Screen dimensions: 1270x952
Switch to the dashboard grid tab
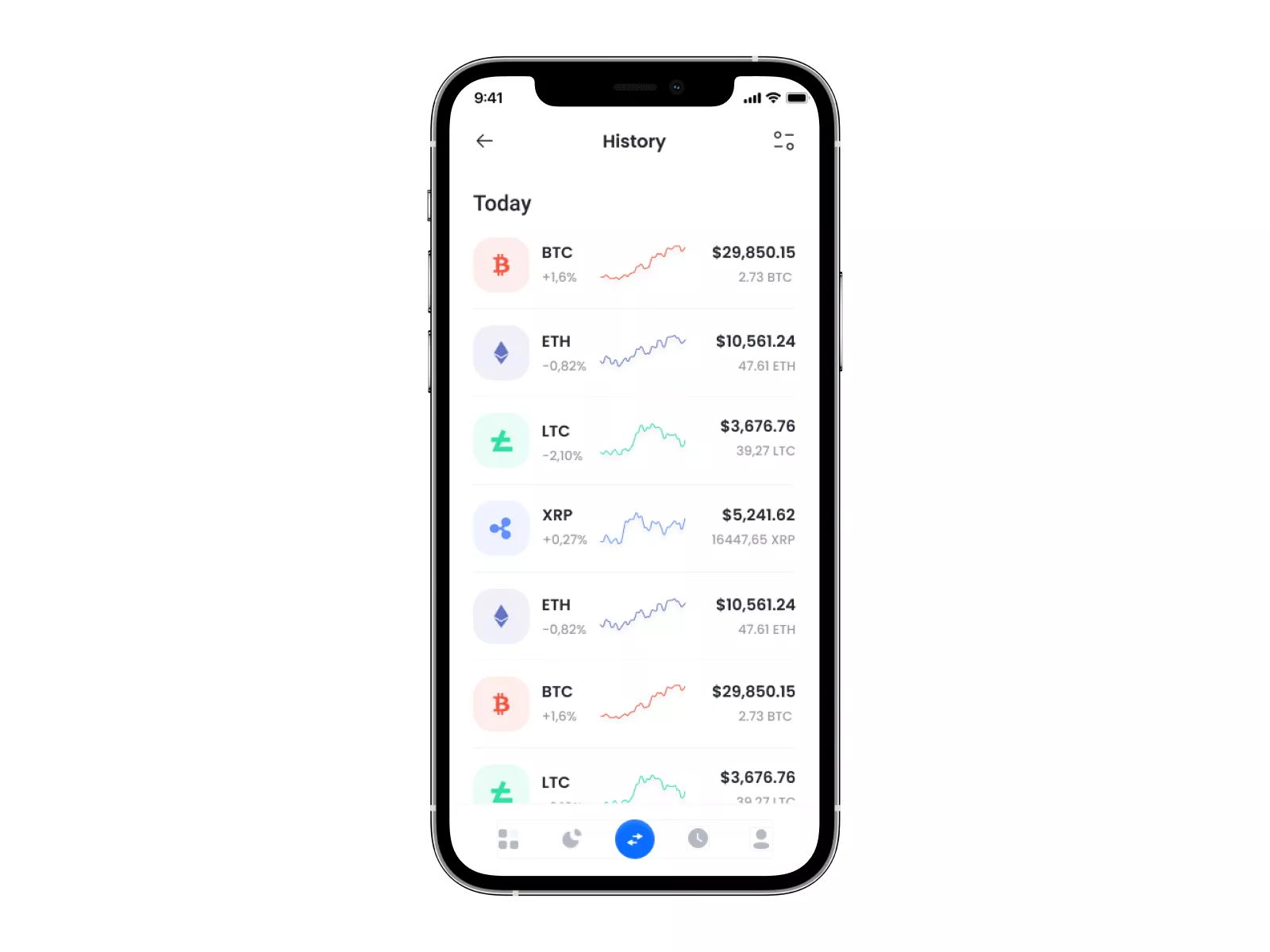[x=508, y=839]
